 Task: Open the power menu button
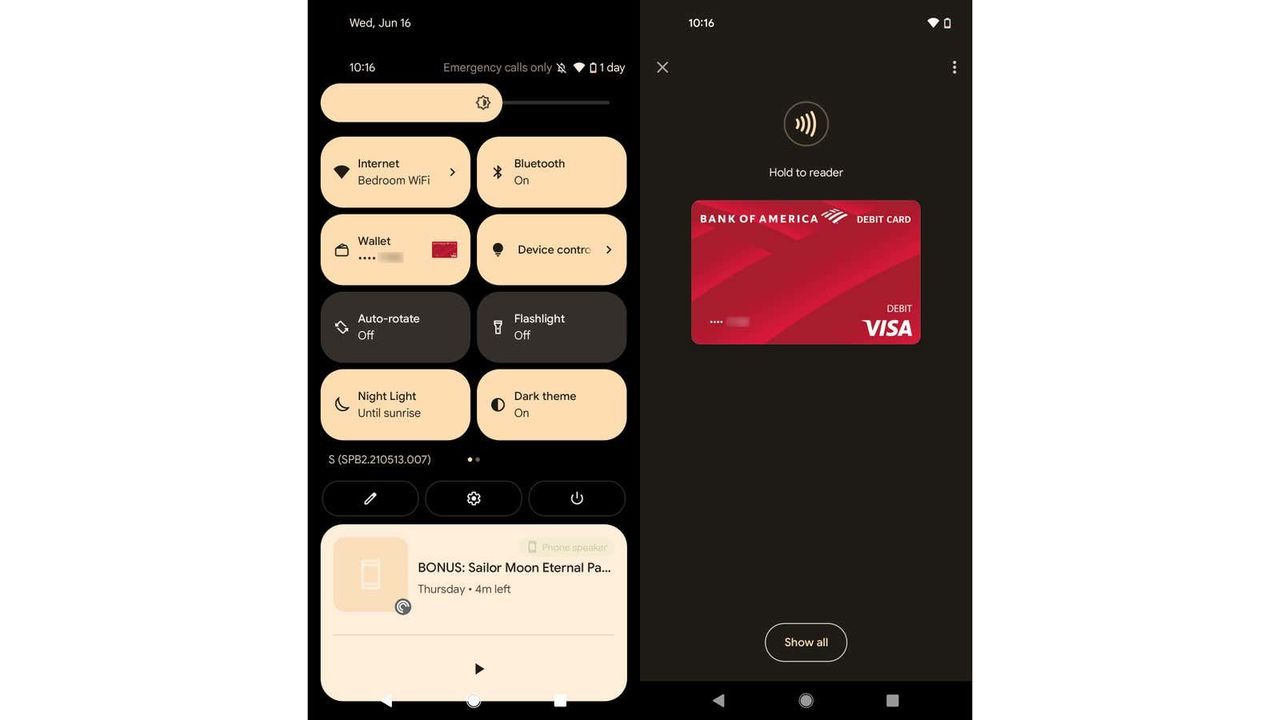577,498
